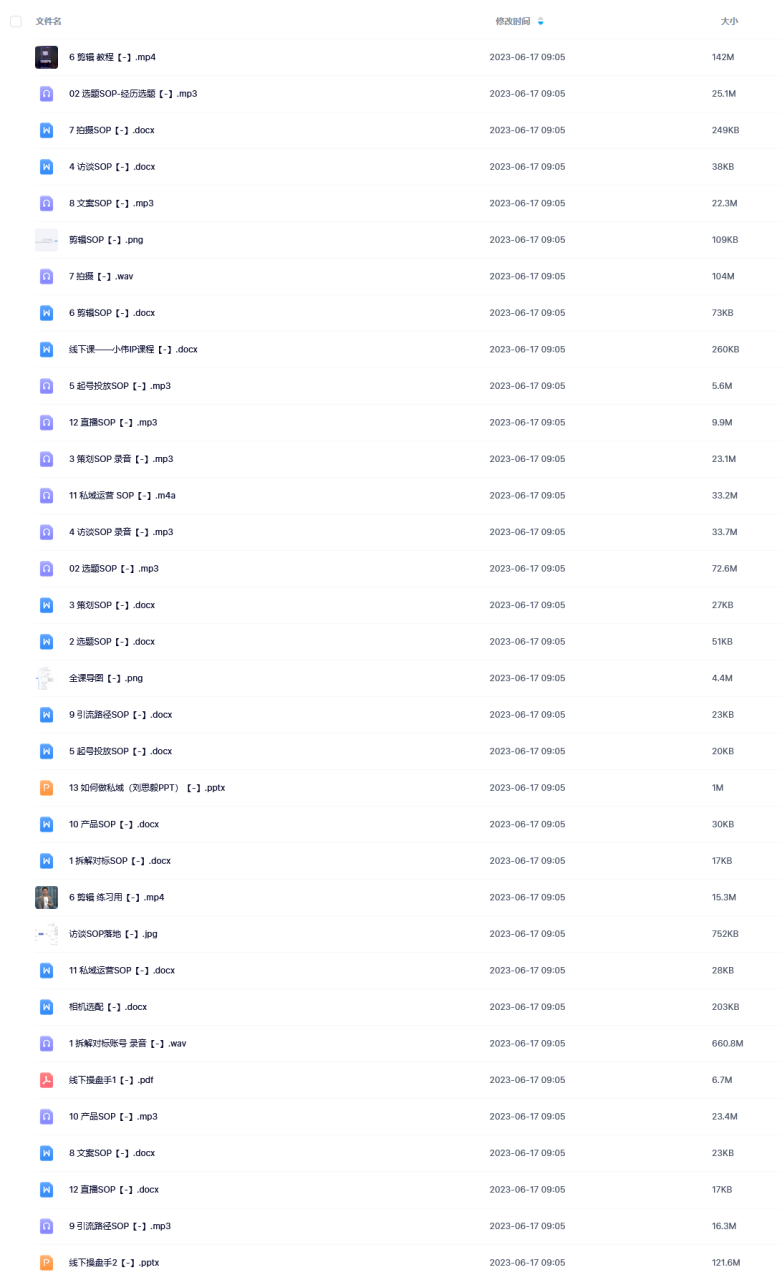Open 线下课——小伟IP课程 .docx

(133, 349)
